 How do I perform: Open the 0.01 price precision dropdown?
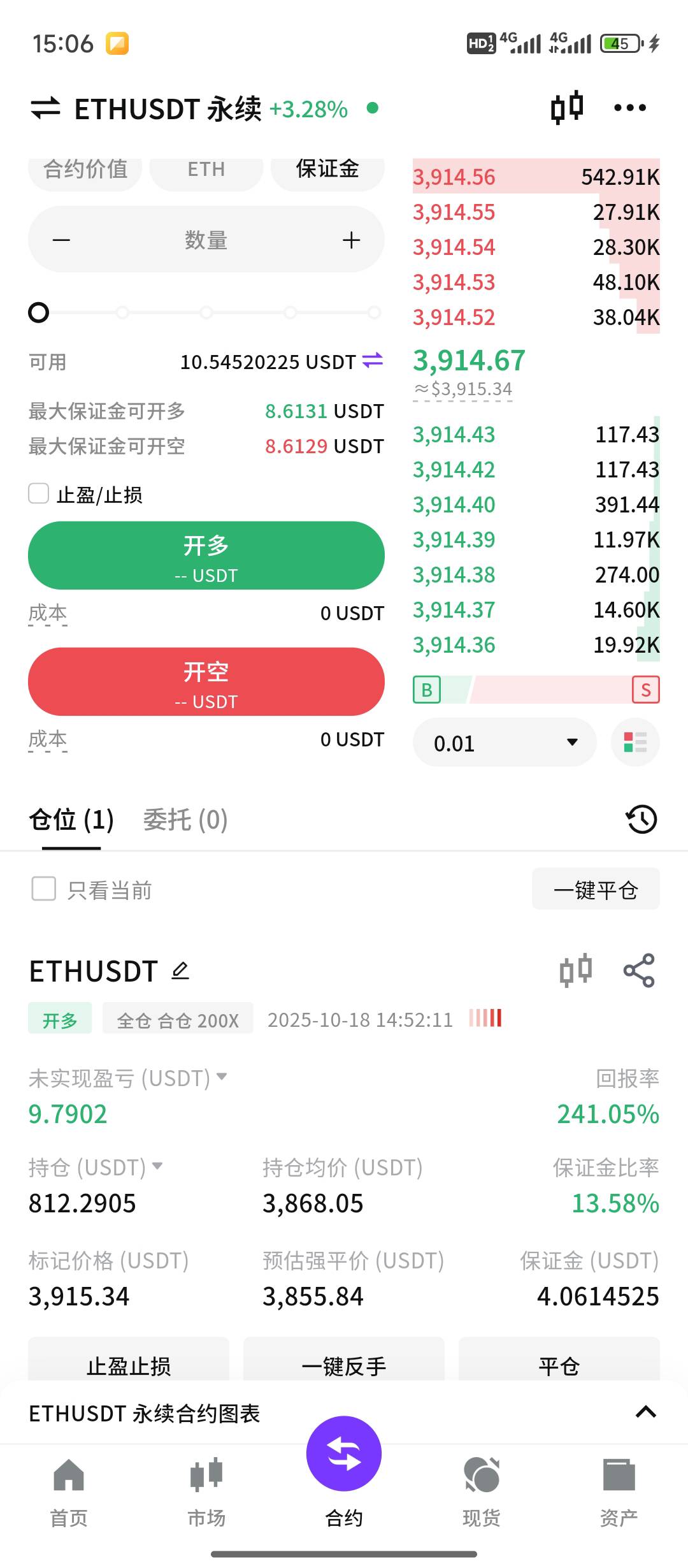click(505, 743)
